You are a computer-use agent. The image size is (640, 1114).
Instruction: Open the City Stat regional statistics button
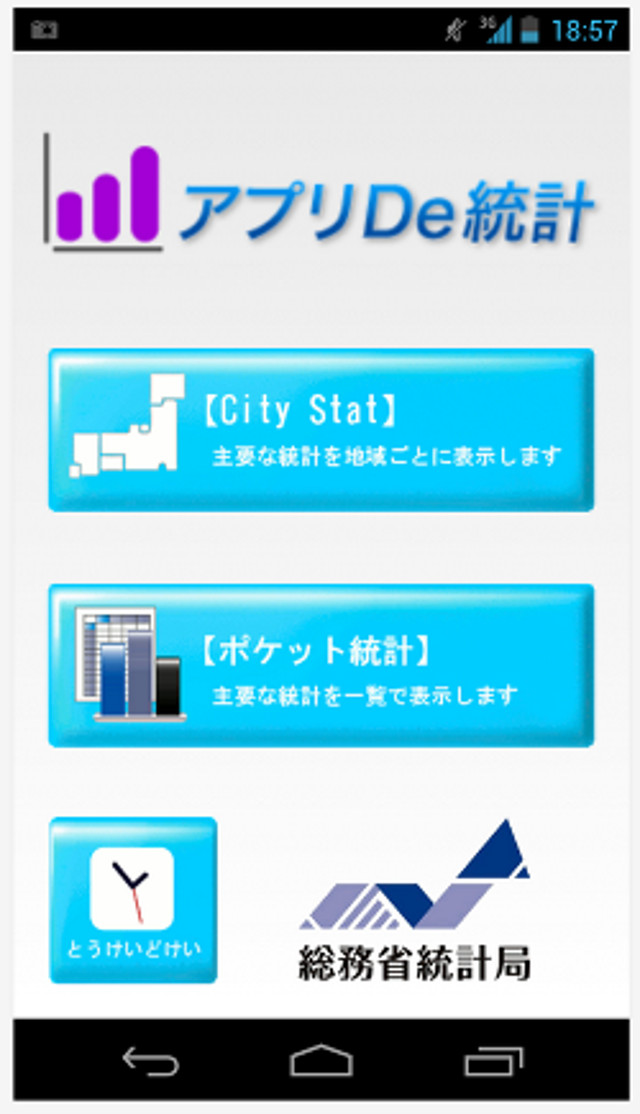(x=321, y=430)
